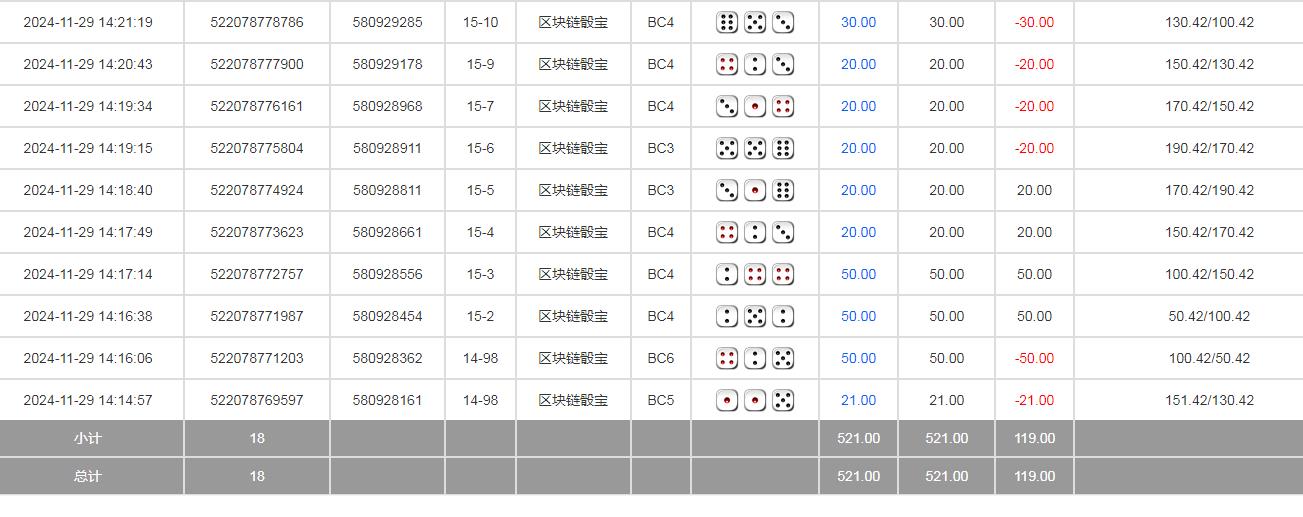Open blue 20.00 amount for order 522078773623

858,232
